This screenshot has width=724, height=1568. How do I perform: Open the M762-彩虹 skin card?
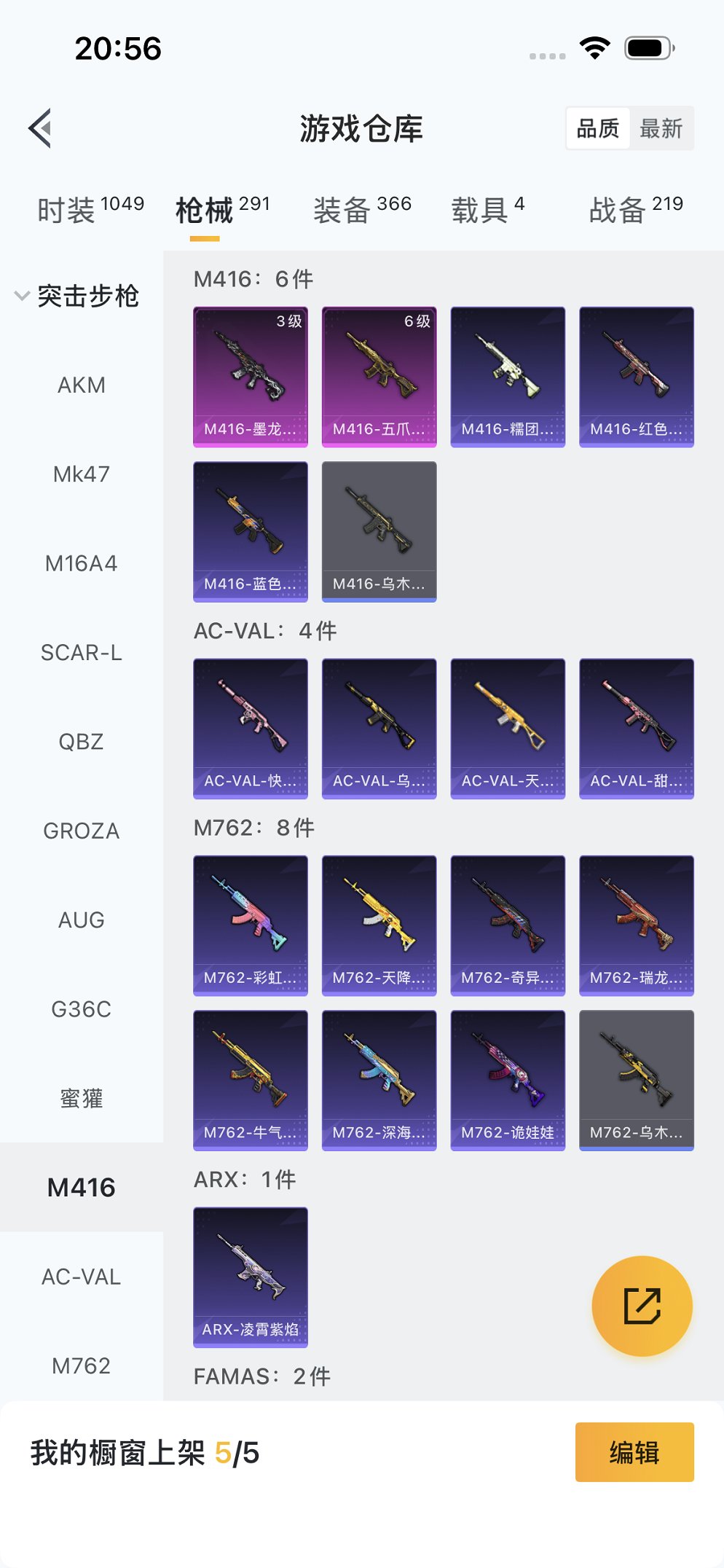251,925
